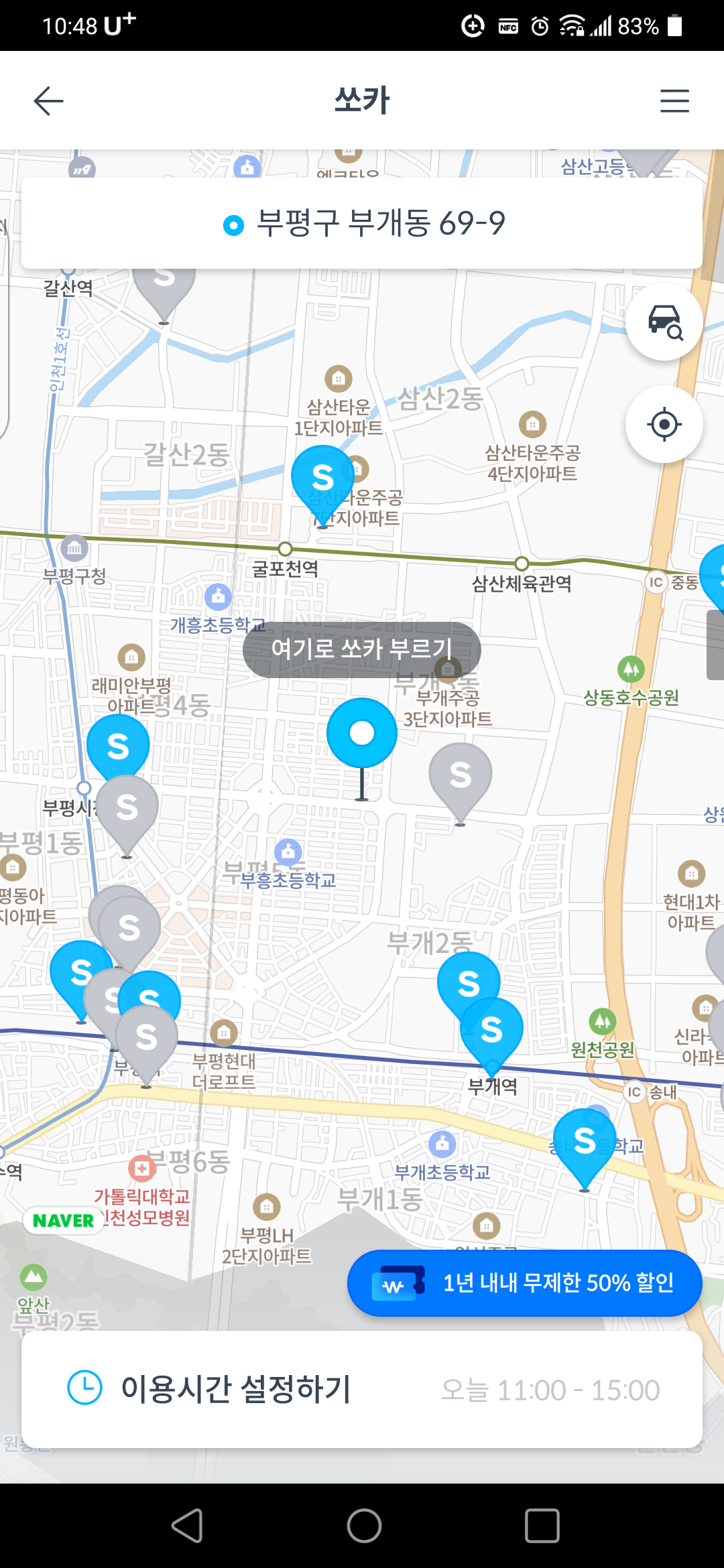
Task: Tap 여기로 쏘카 부르기 to call Socar here
Action: [362, 647]
